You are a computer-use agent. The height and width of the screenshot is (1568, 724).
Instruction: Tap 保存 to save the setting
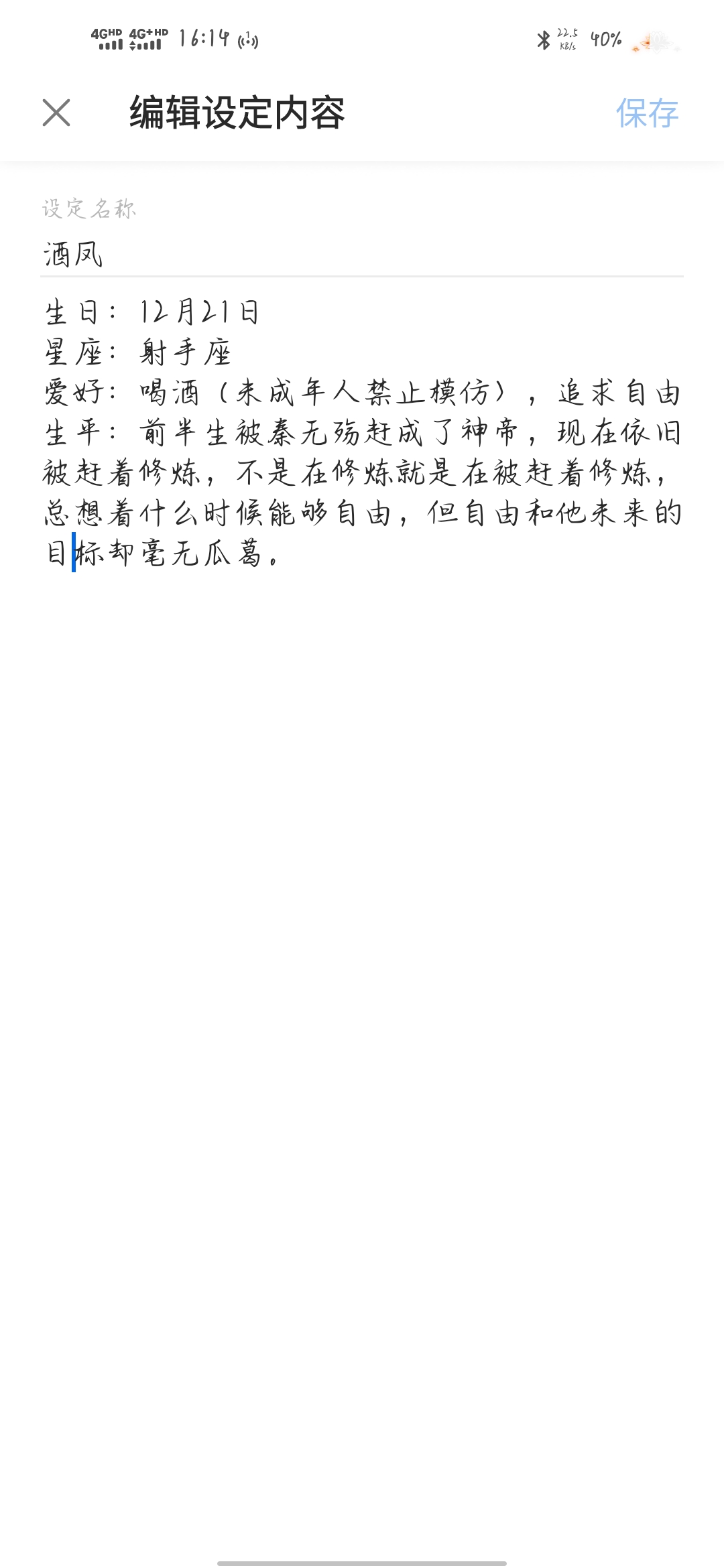(x=647, y=113)
